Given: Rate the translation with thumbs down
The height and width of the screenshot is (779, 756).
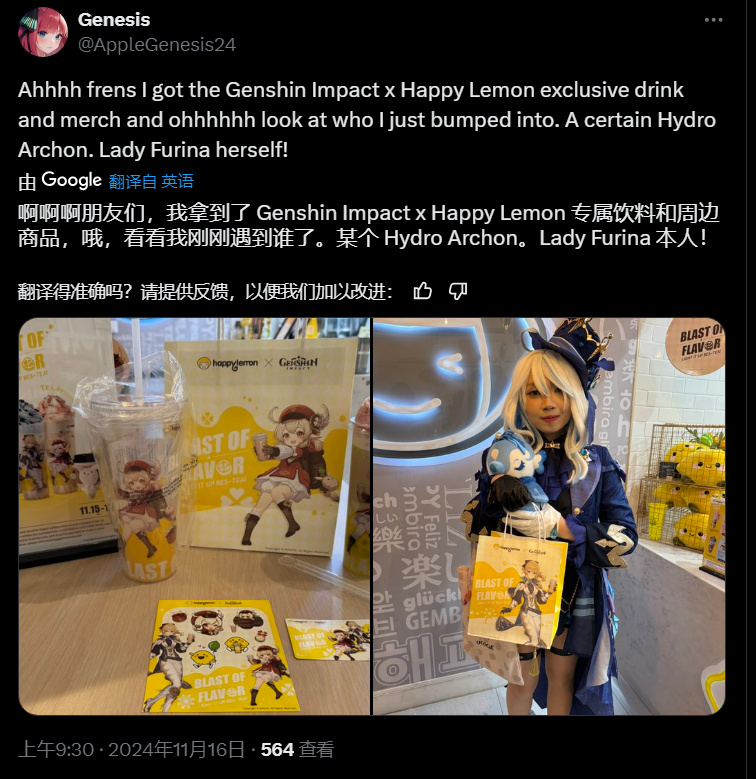Looking at the screenshot, I should click(458, 291).
